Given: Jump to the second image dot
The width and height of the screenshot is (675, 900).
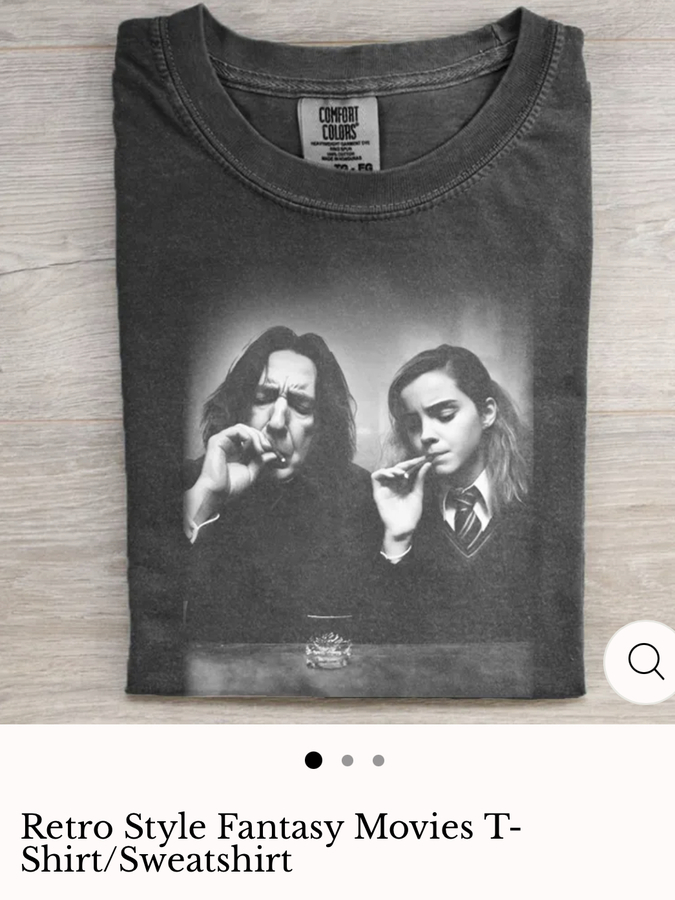Looking at the screenshot, I should point(347,760).
